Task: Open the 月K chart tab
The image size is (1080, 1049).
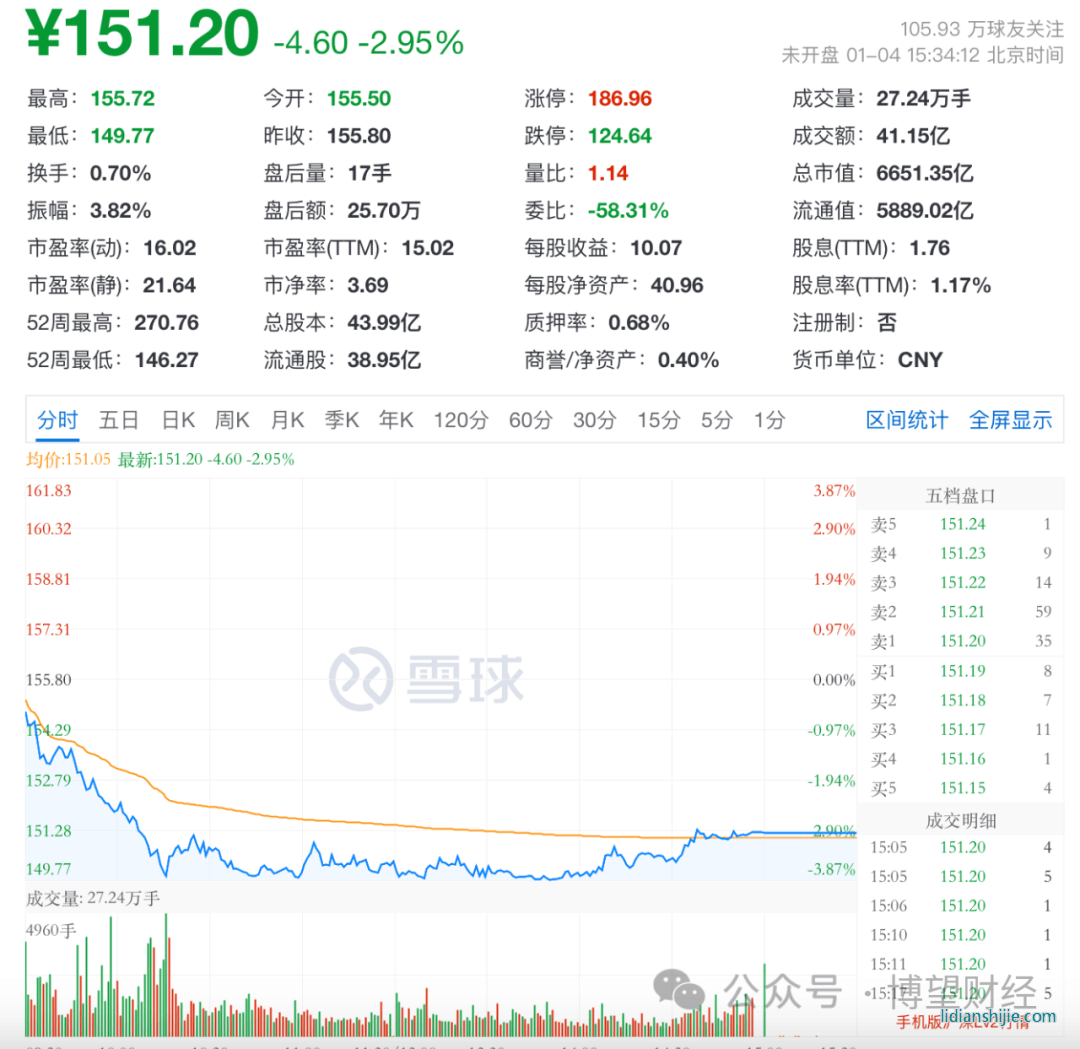Action: [x=287, y=420]
